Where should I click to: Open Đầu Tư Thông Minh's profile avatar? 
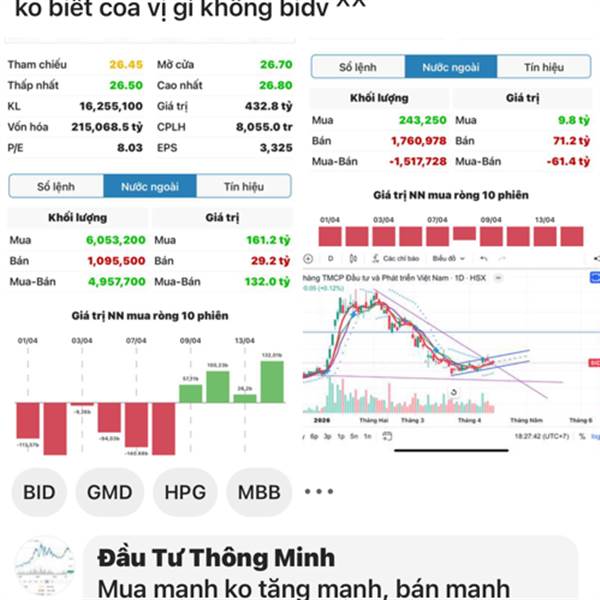pos(45,566)
